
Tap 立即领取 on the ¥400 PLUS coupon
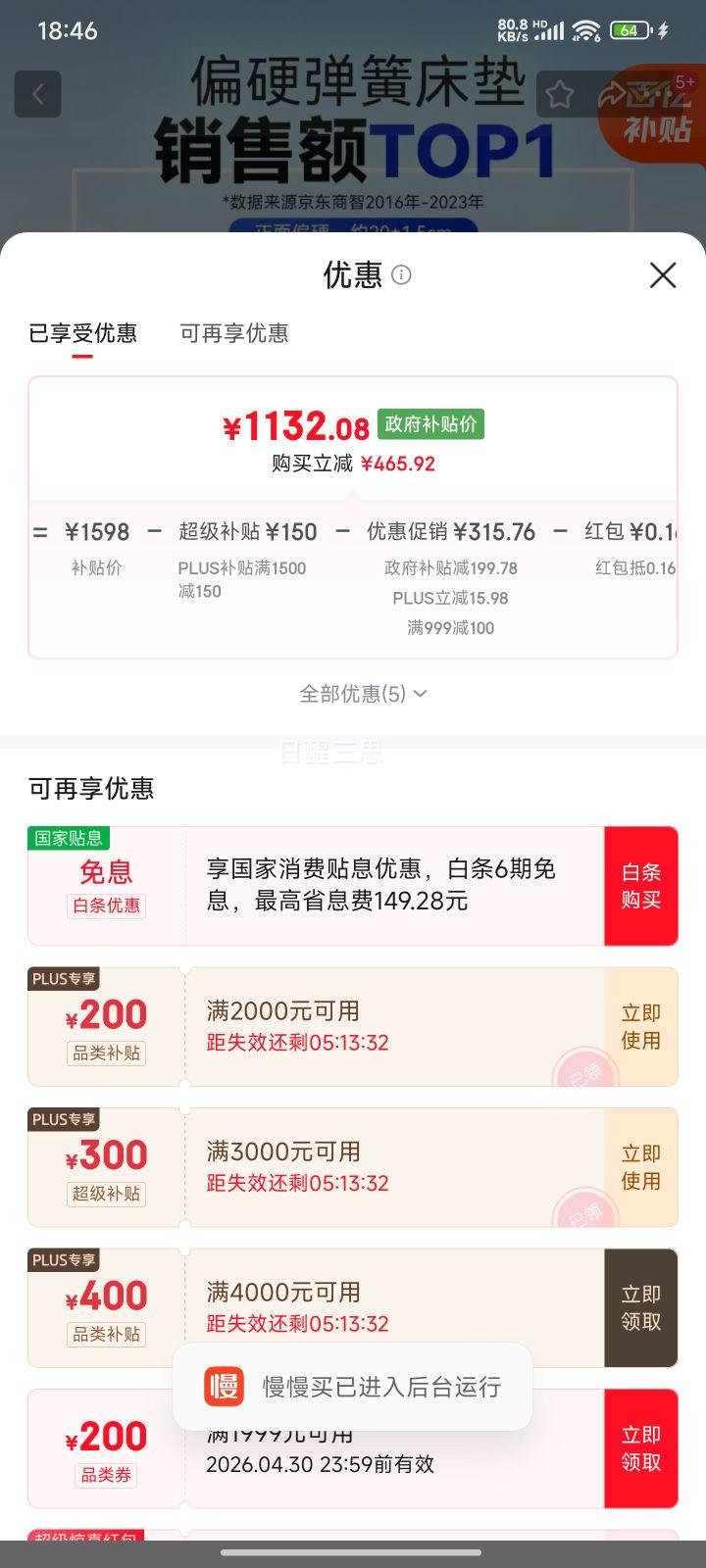pos(641,1308)
